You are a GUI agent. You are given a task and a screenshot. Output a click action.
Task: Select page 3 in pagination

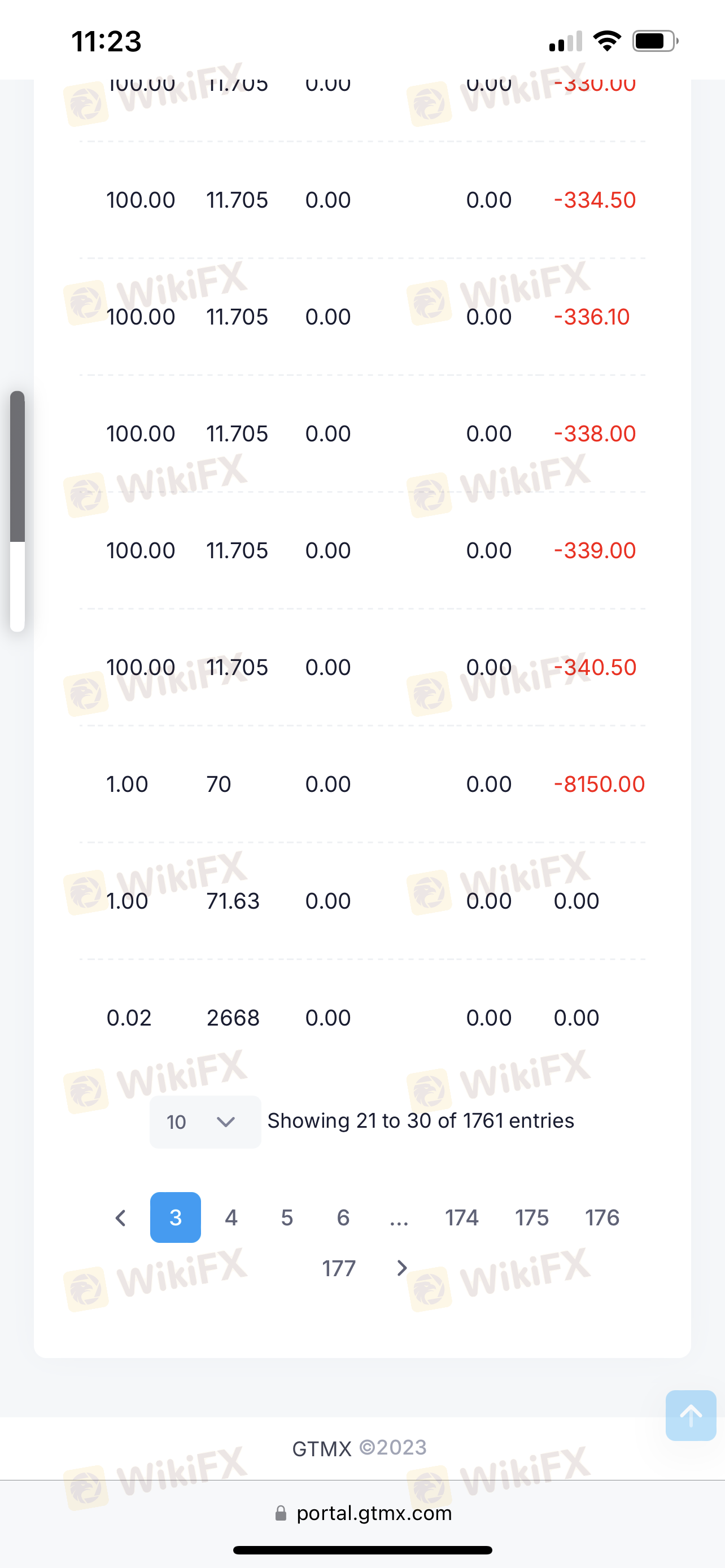(175, 1217)
